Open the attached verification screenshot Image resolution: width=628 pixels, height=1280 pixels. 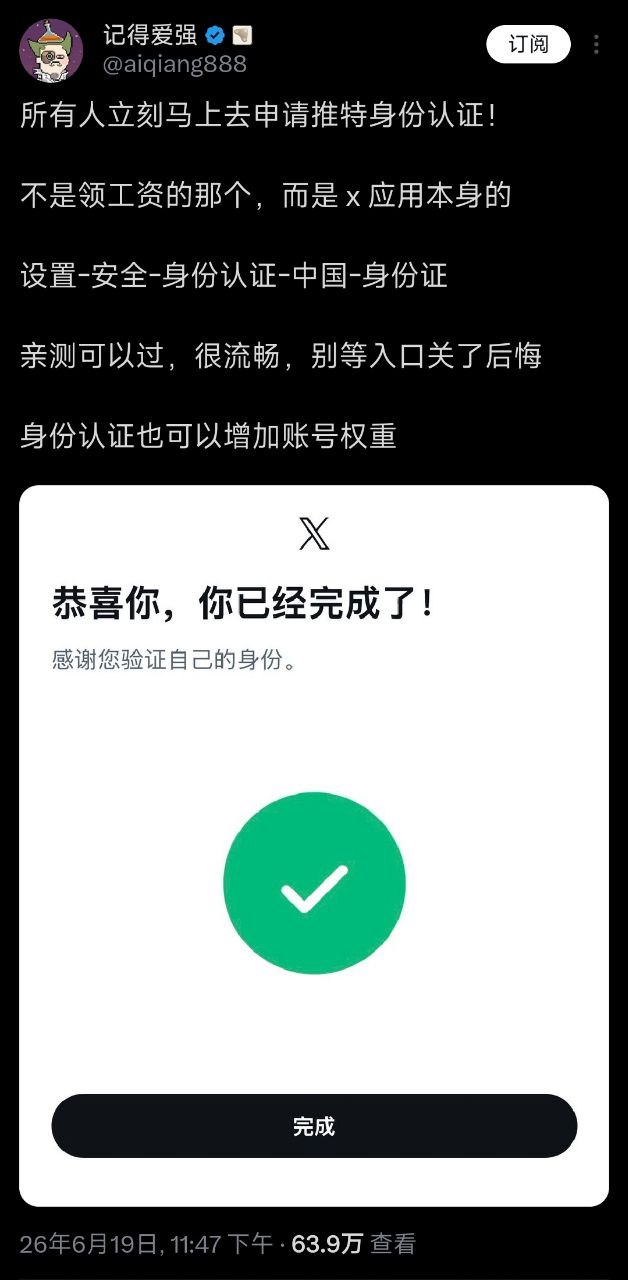[x=314, y=846]
